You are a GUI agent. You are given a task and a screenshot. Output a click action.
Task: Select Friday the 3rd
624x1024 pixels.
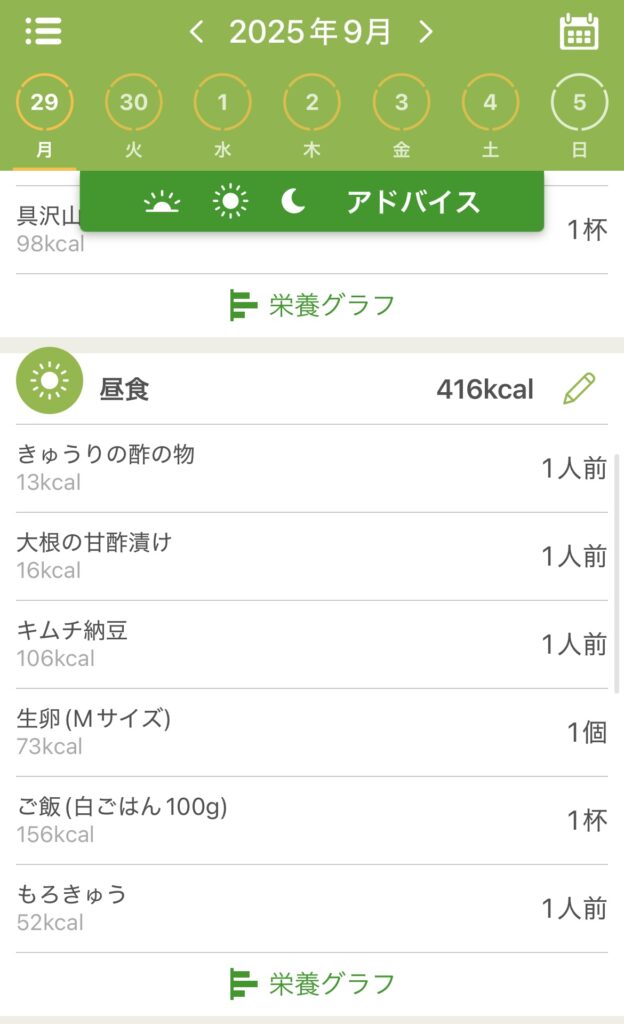coord(401,102)
